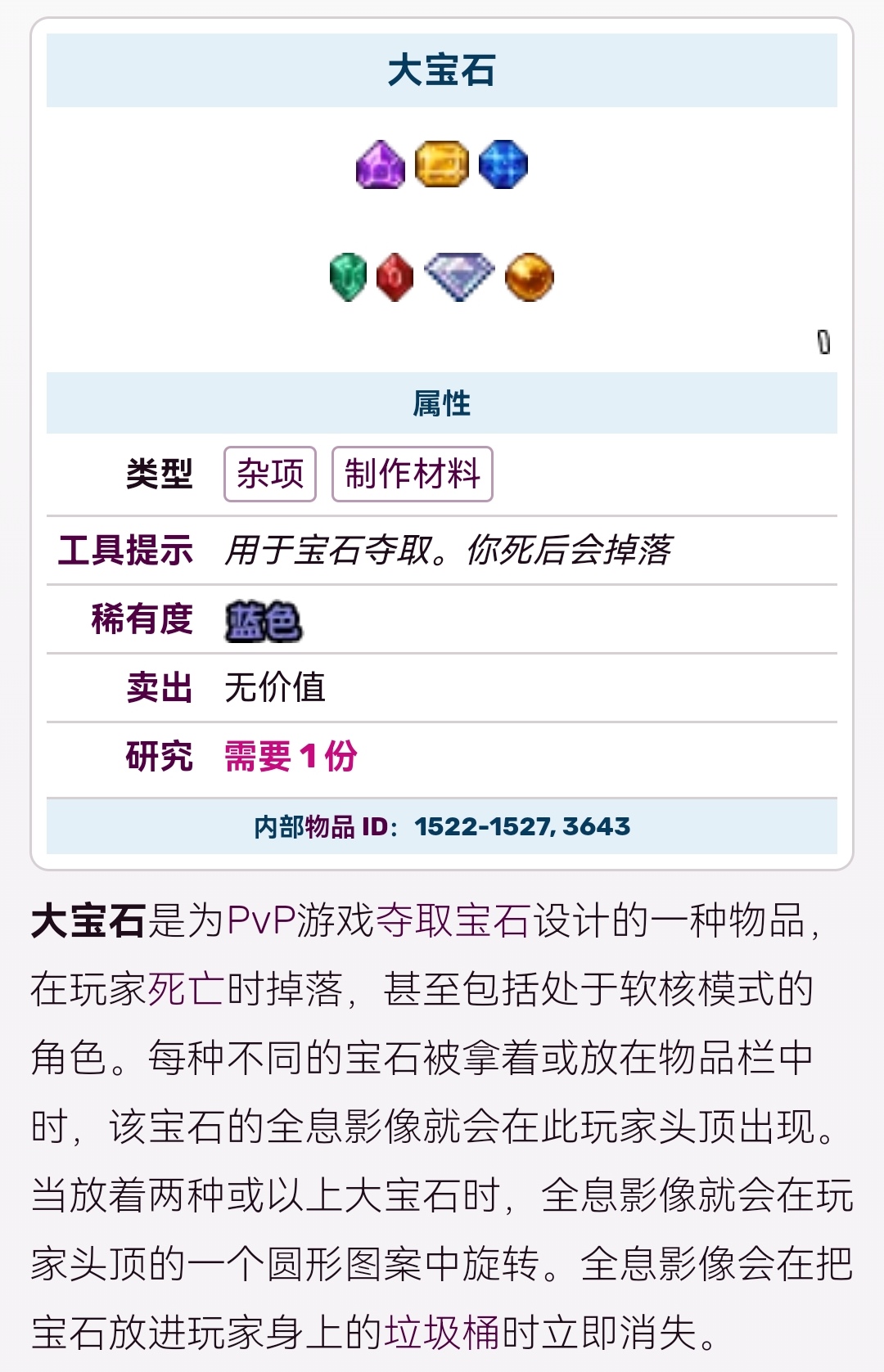Open the 需要 1 份 research link
The image size is (884, 1372).
tap(291, 756)
